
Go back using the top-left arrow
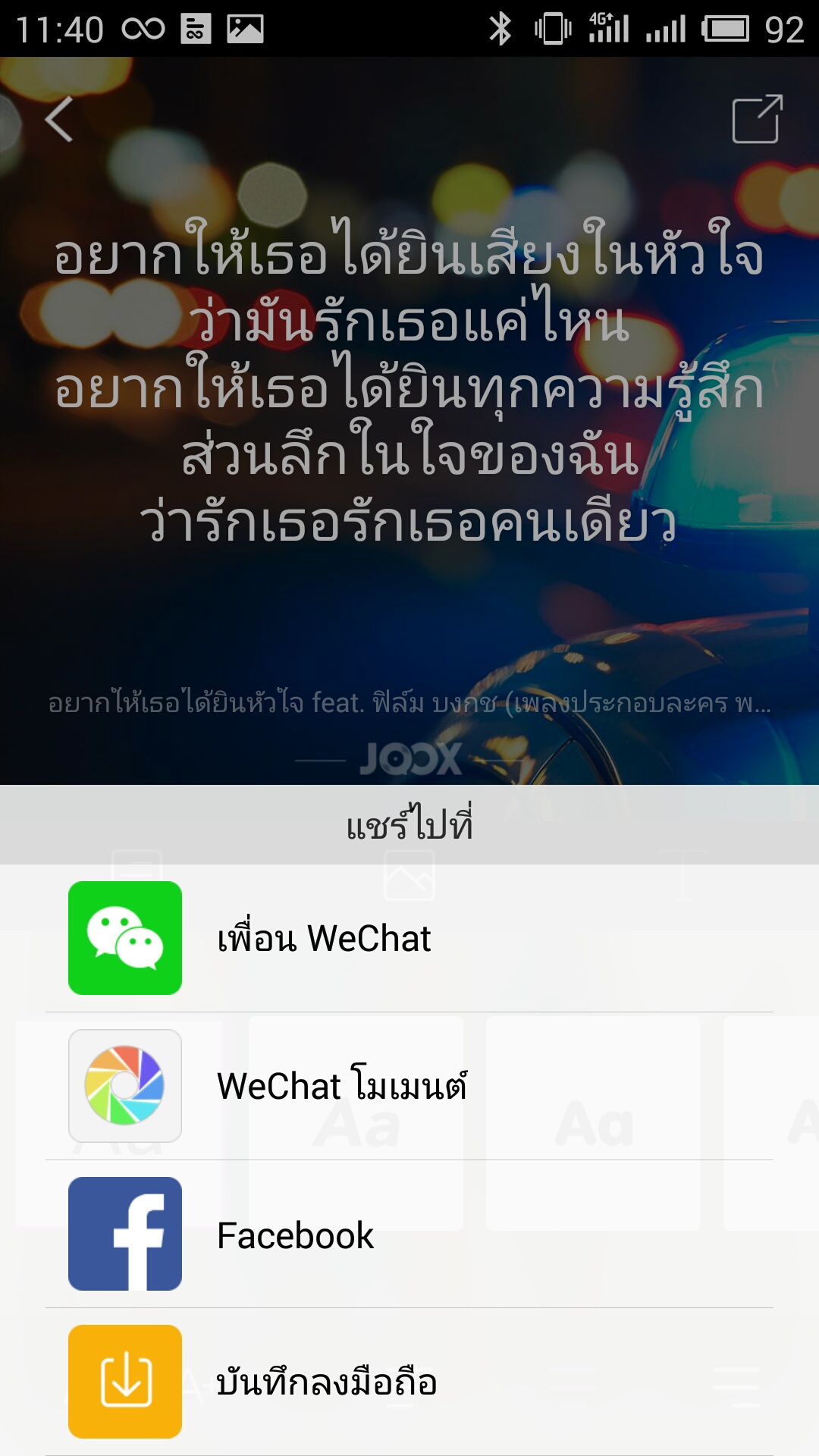[x=59, y=119]
